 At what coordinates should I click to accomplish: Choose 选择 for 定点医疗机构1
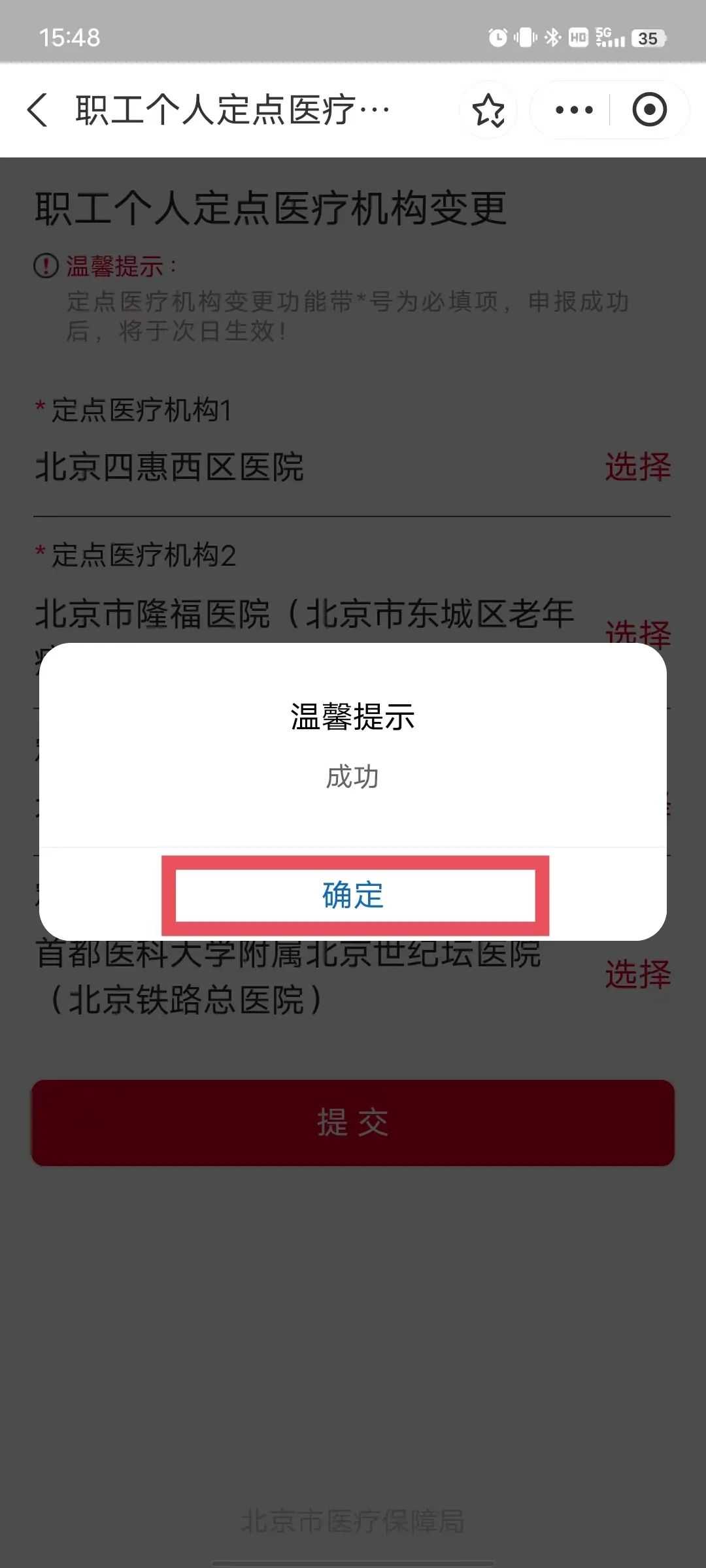637,467
